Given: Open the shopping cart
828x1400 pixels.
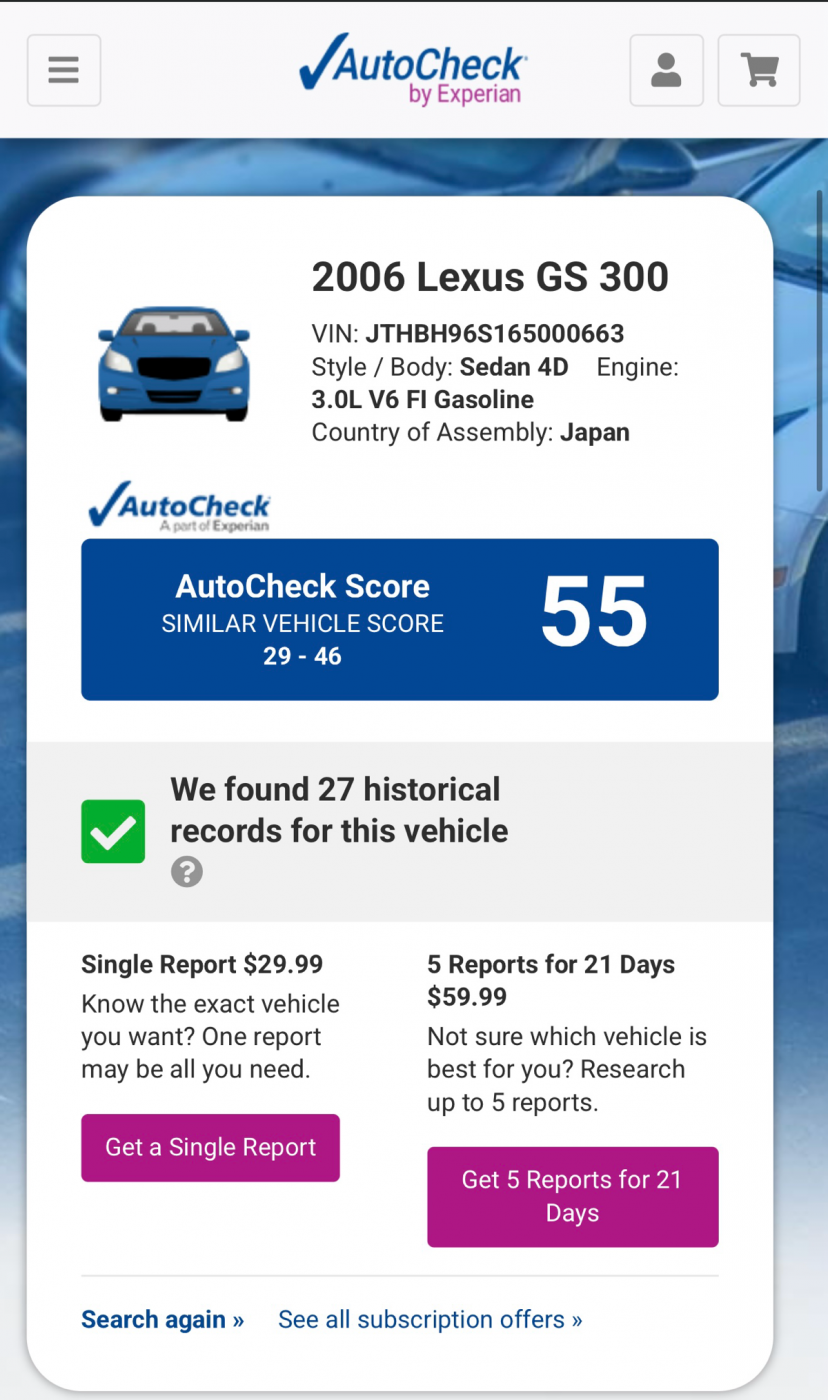Looking at the screenshot, I should [x=759, y=70].
